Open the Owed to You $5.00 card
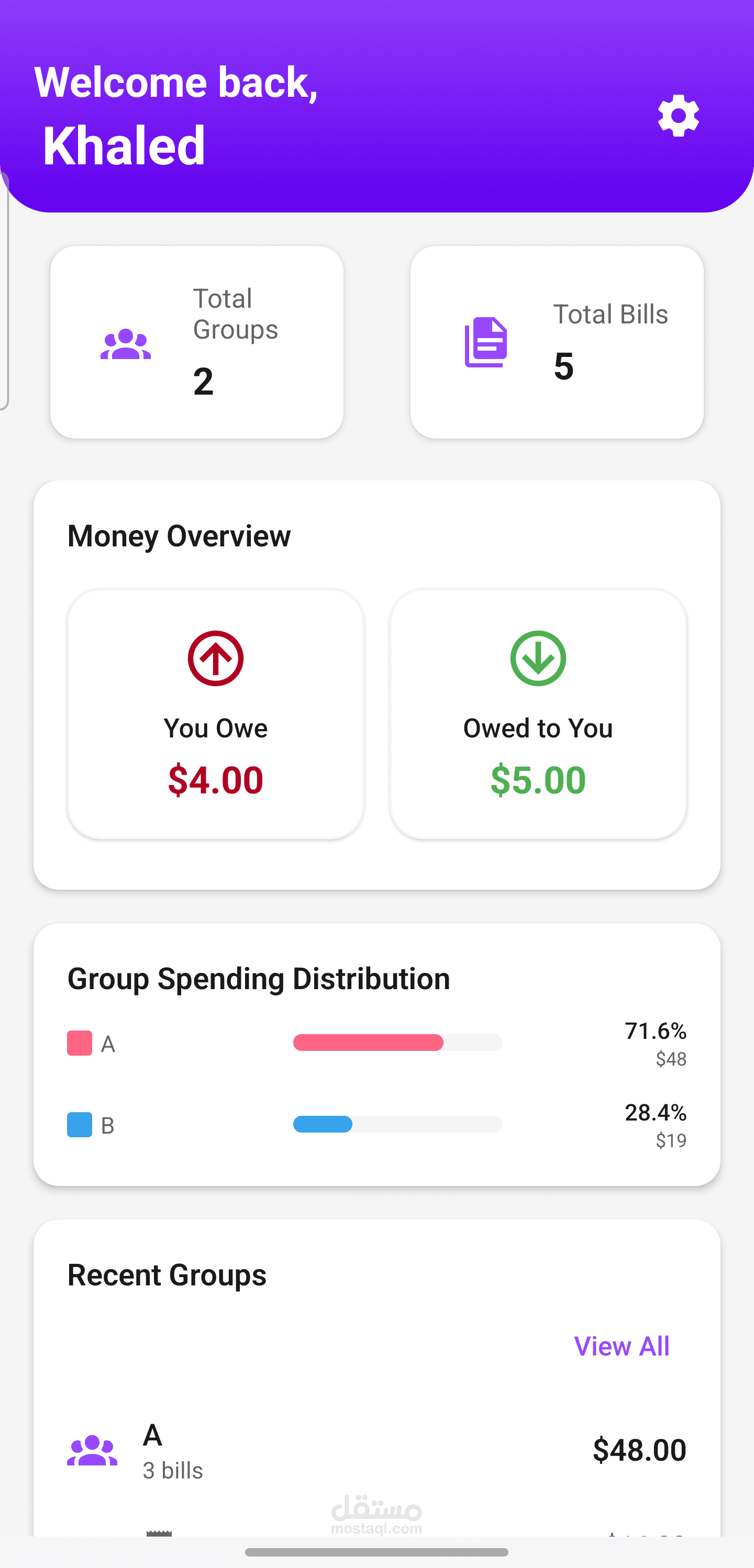This screenshot has width=754, height=1568. point(538,713)
